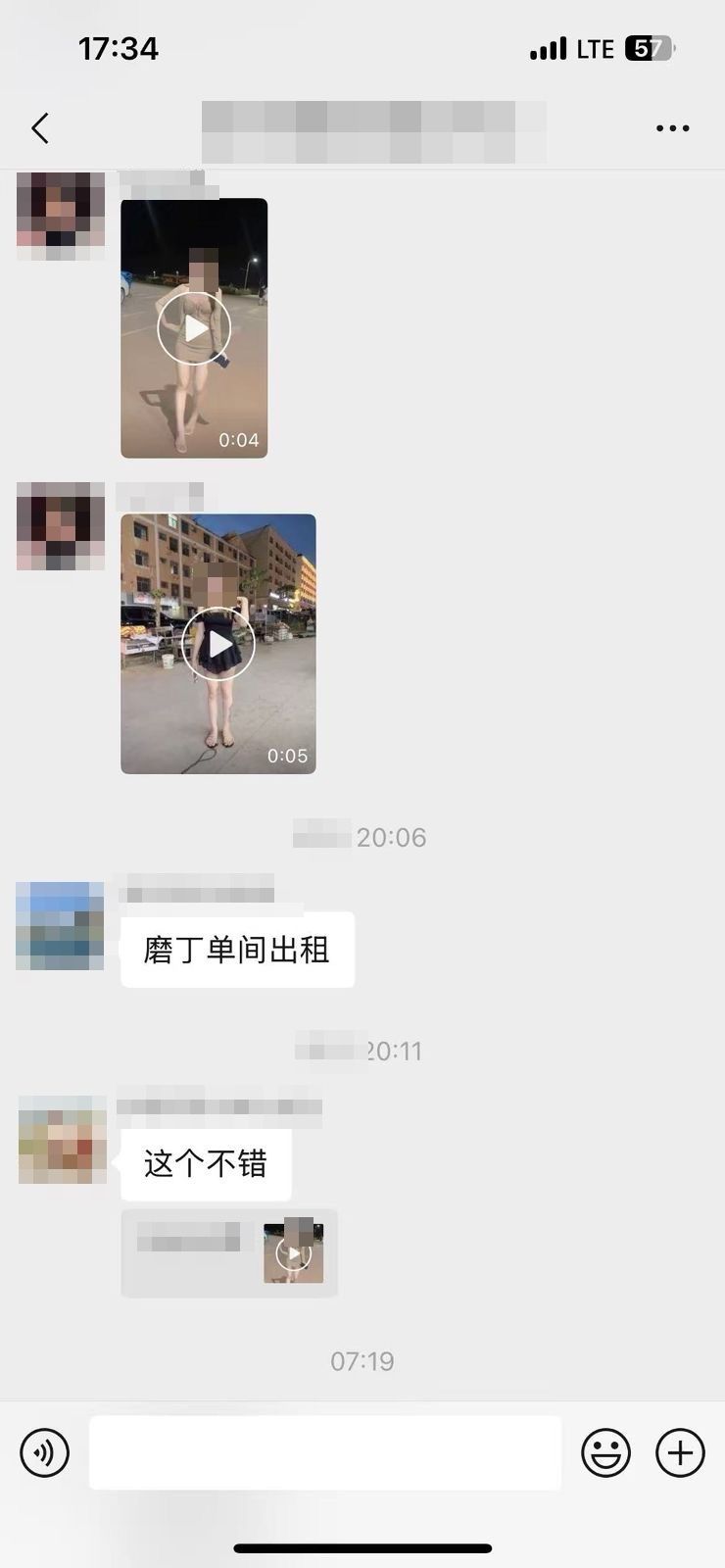Image resolution: width=725 pixels, height=1568 pixels.
Task: Go back to the chat list
Action: 40,128
